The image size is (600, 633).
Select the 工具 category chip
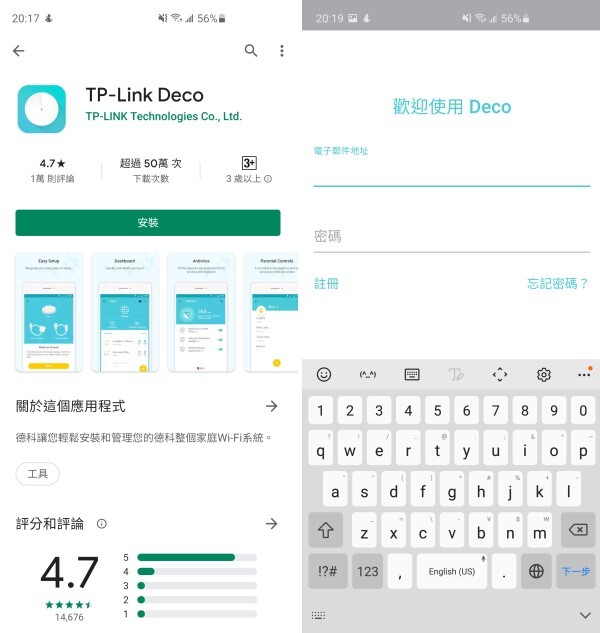point(38,474)
